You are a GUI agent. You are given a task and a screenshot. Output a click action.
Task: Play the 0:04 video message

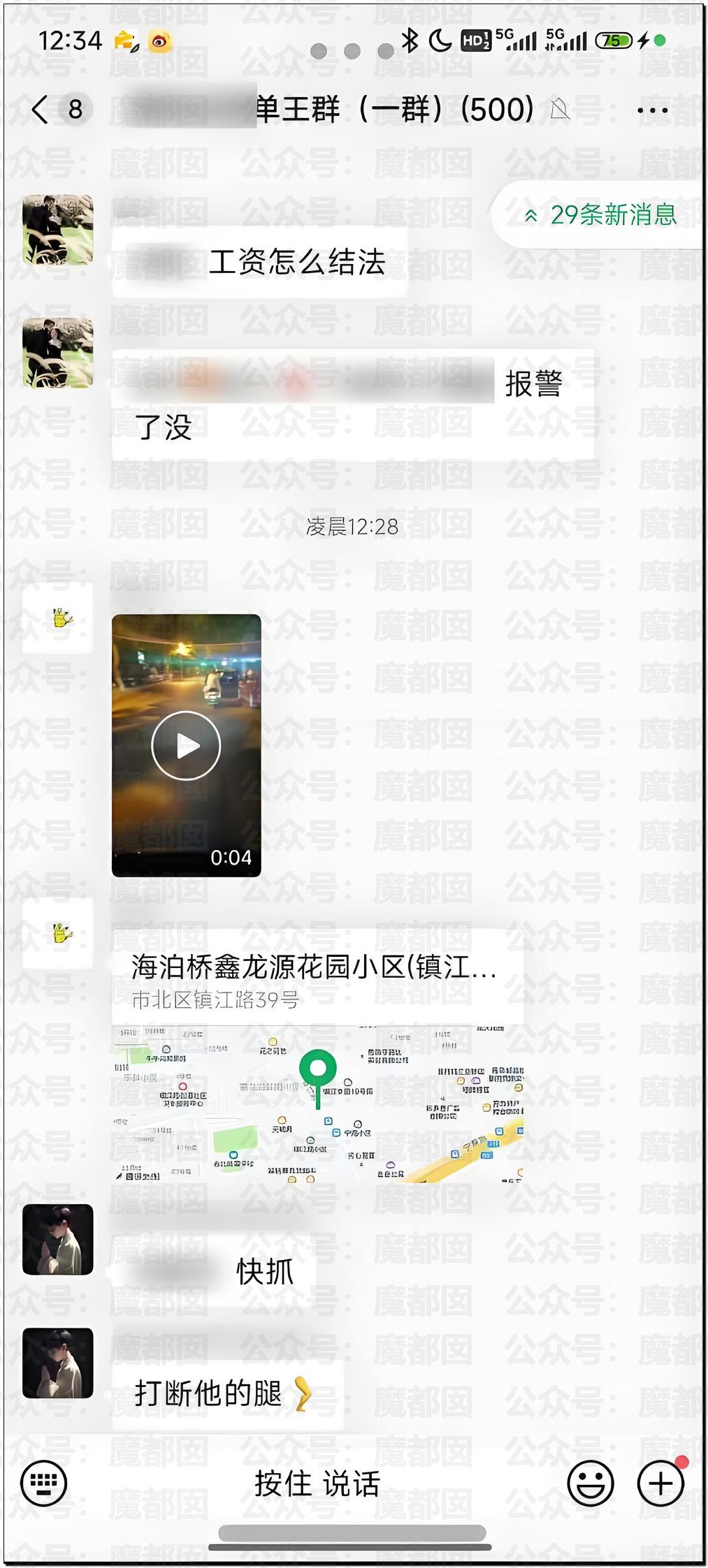(x=186, y=745)
